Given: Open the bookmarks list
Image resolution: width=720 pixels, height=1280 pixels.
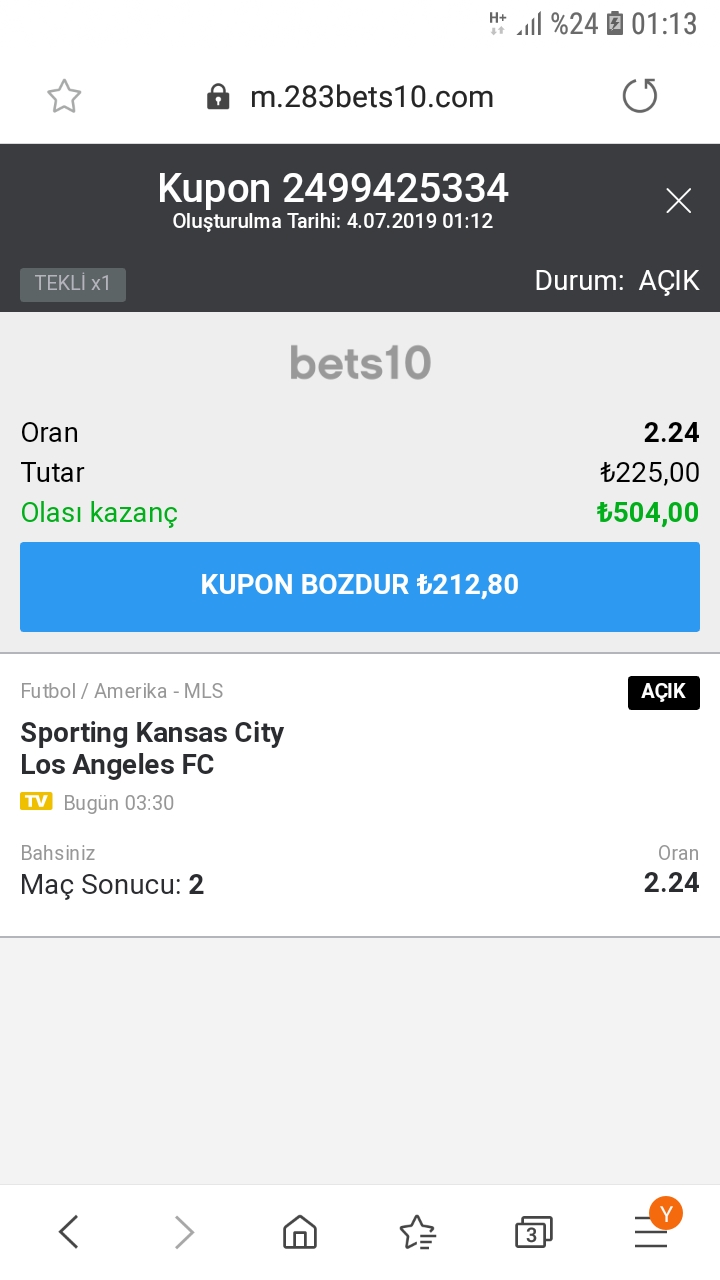Looking at the screenshot, I should pos(417,1232).
